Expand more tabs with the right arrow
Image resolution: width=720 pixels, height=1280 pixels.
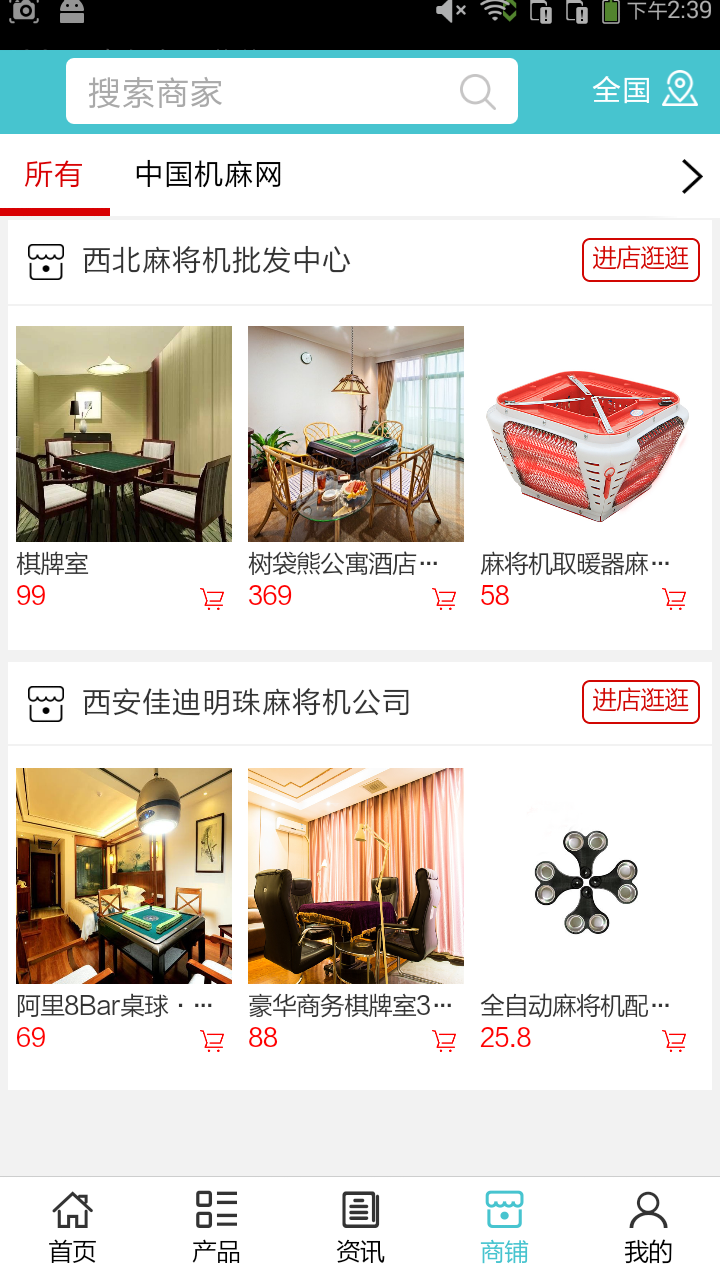692,176
